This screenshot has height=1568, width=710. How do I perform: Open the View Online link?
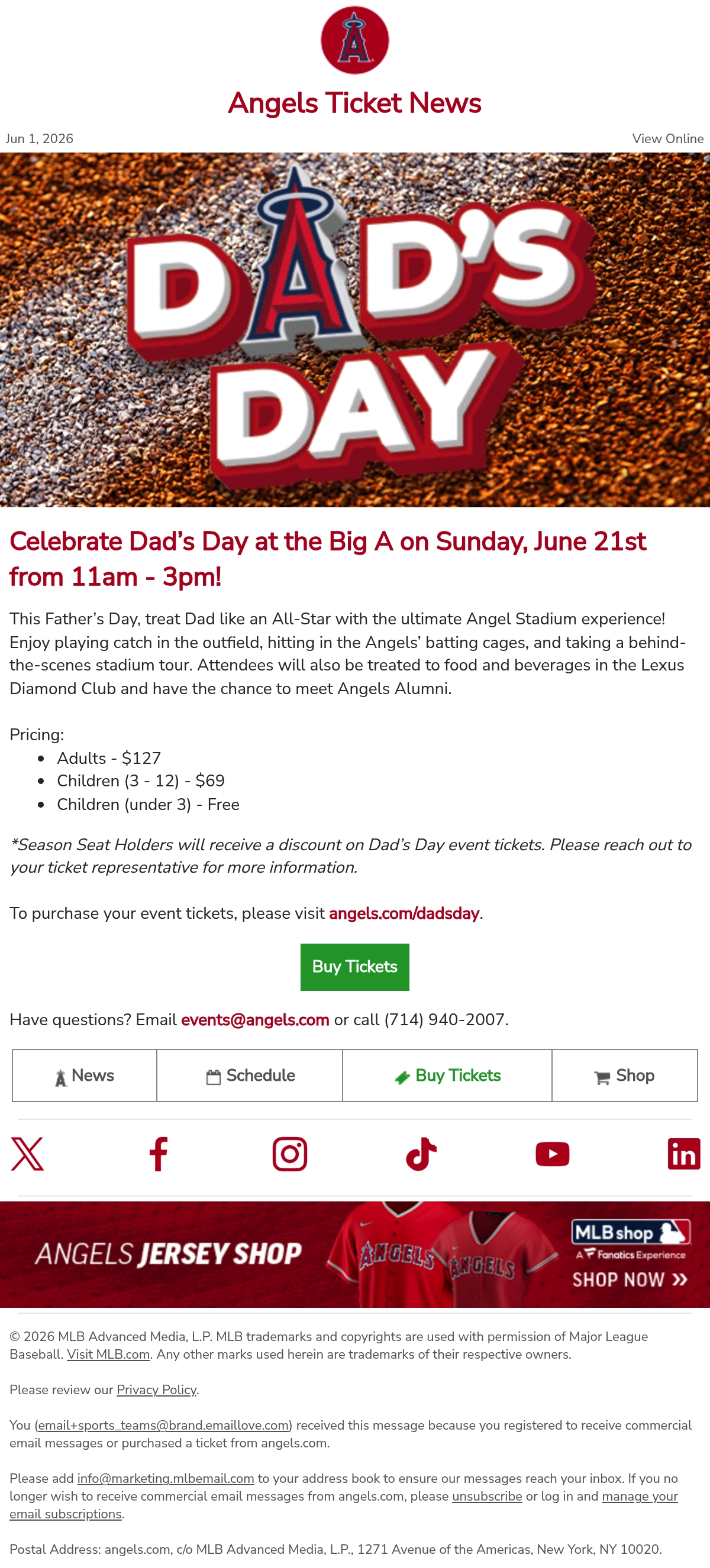click(x=667, y=139)
